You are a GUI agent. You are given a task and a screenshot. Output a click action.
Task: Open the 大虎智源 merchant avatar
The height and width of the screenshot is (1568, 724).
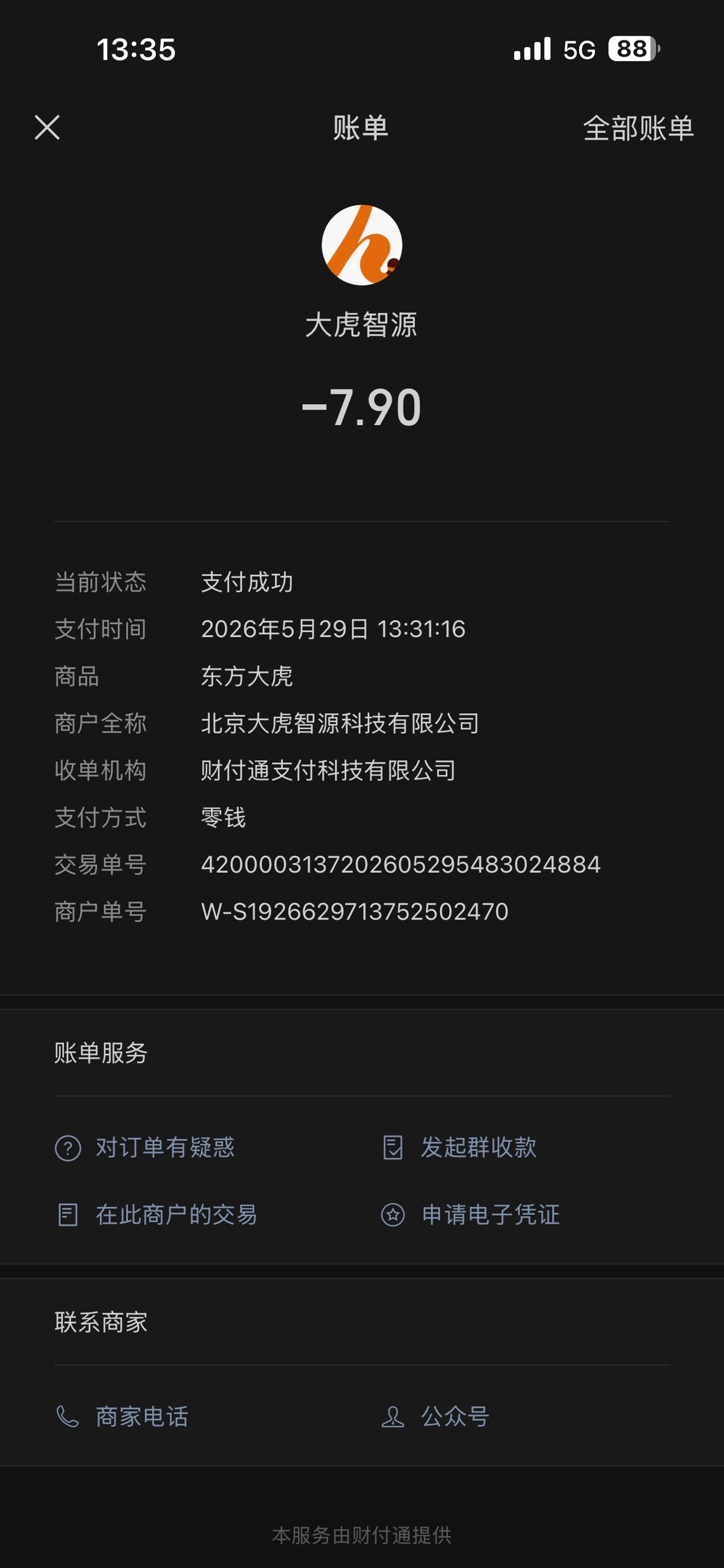click(x=361, y=245)
